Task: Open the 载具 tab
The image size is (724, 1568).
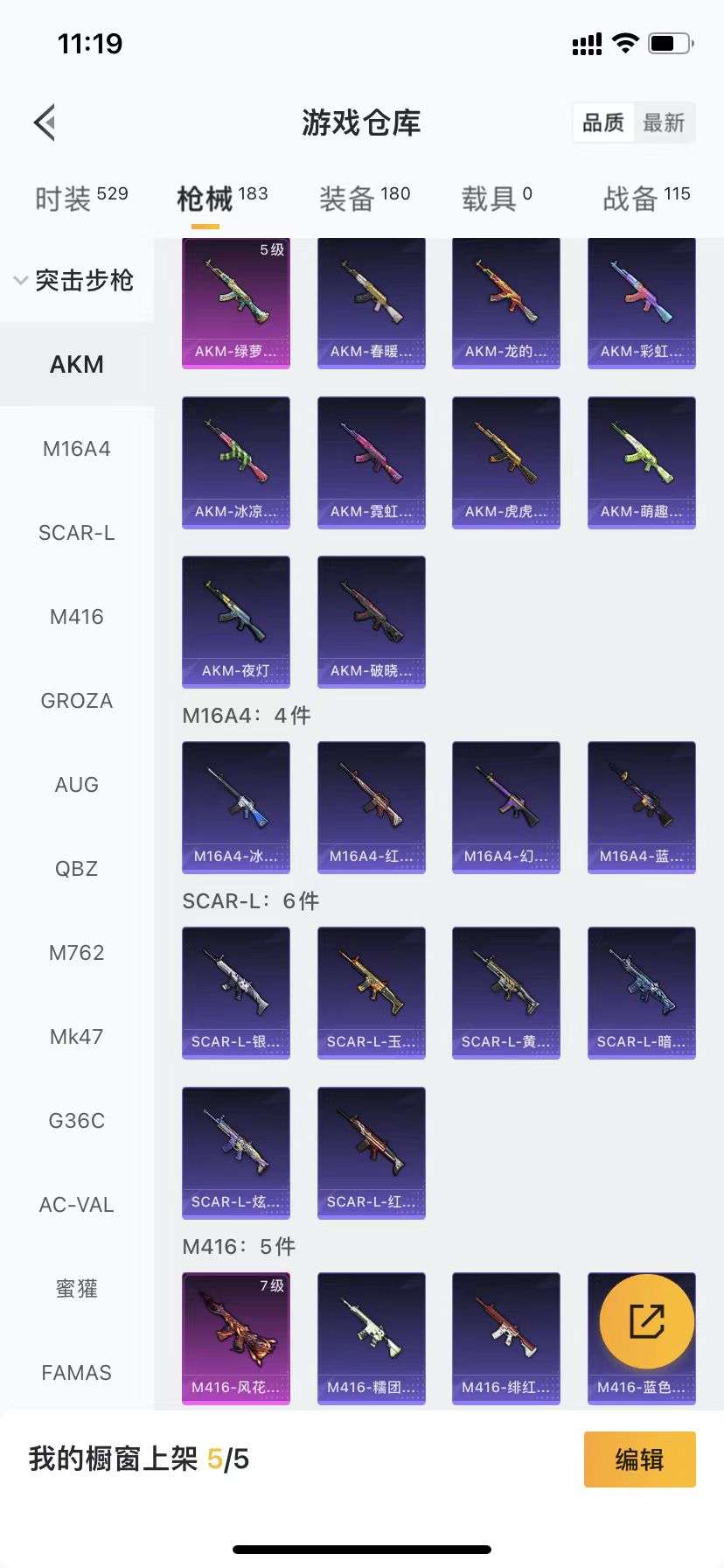Action: (496, 198)
